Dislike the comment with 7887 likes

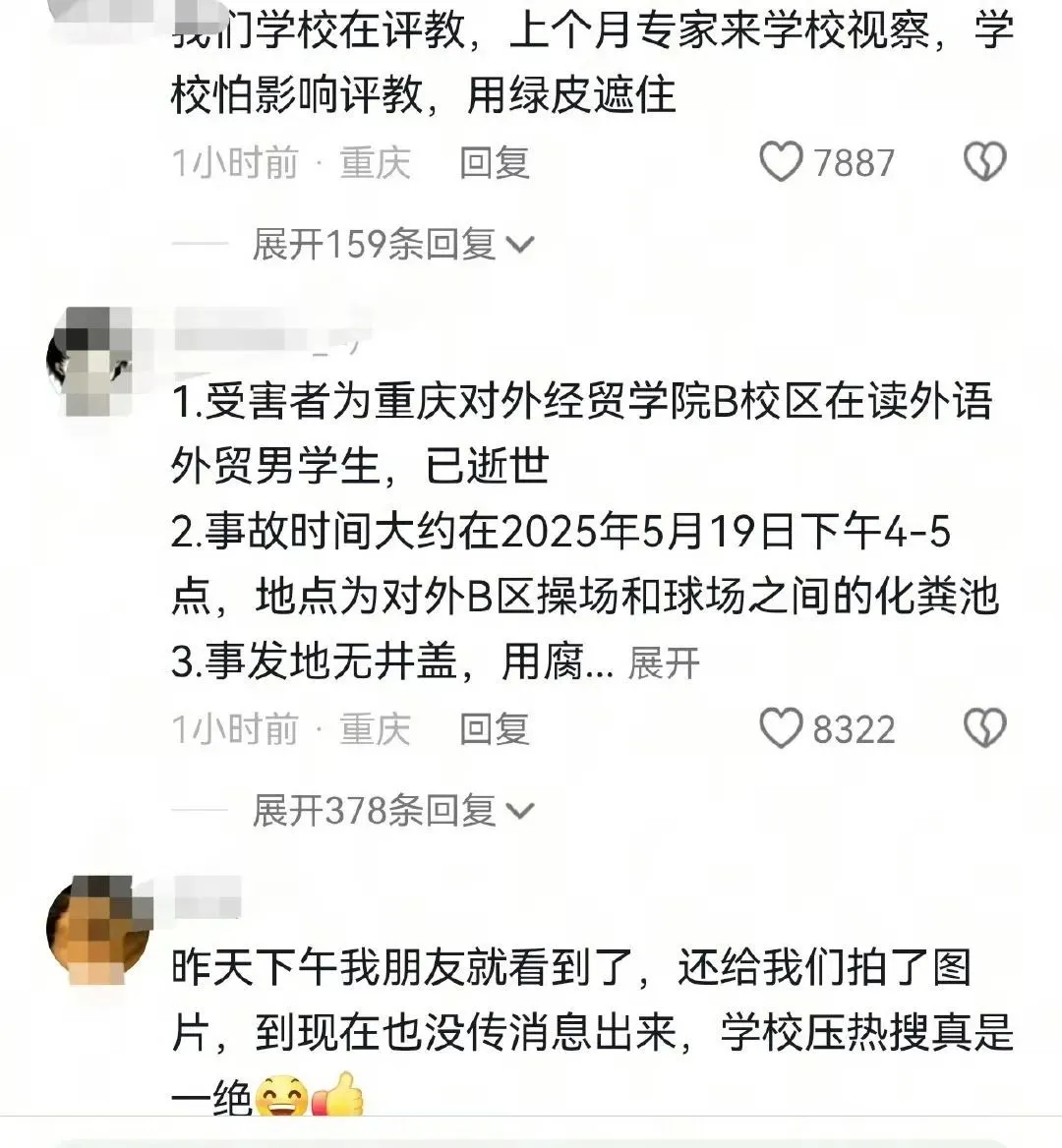[x=983, y=162]
